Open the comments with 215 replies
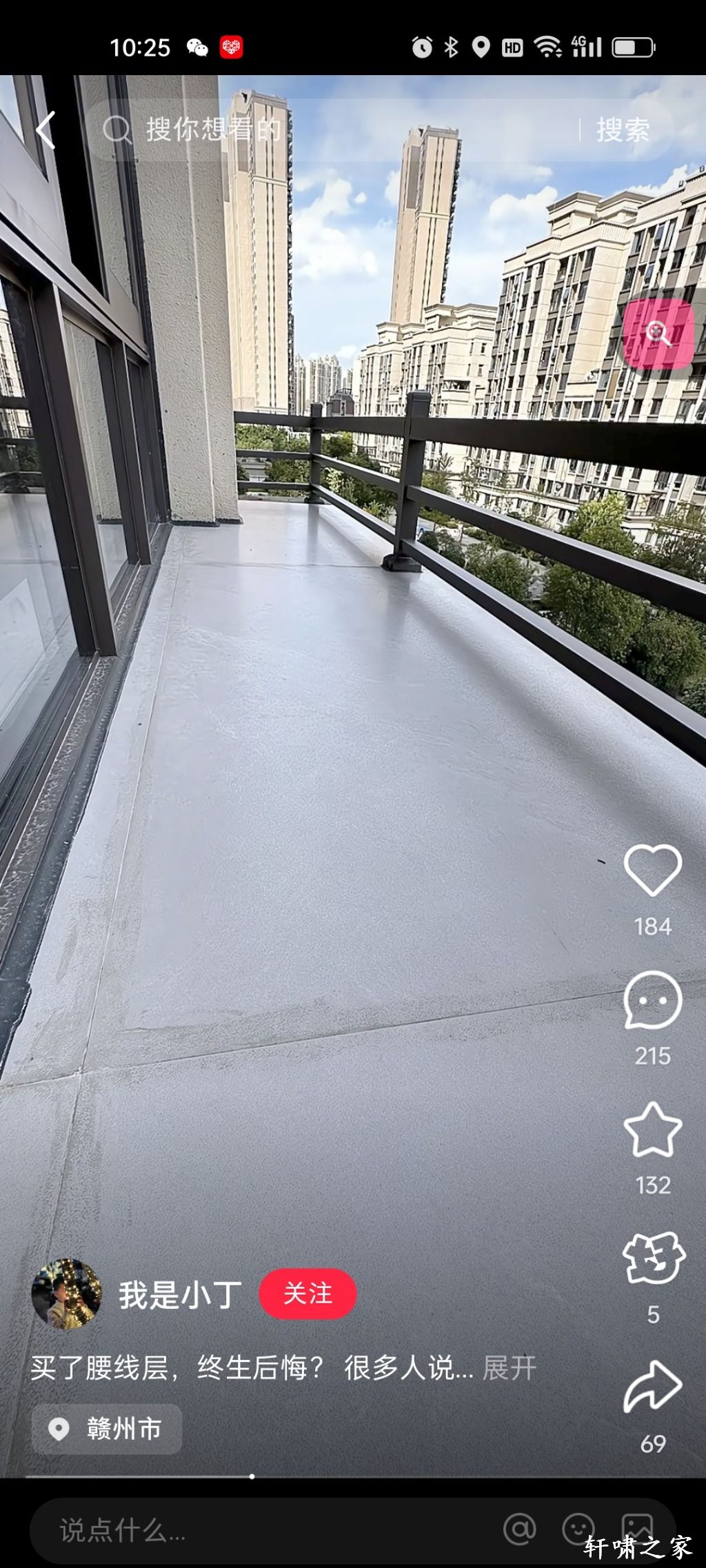The width and height of the screenshot is (706, 1568). pos(652,1001)
